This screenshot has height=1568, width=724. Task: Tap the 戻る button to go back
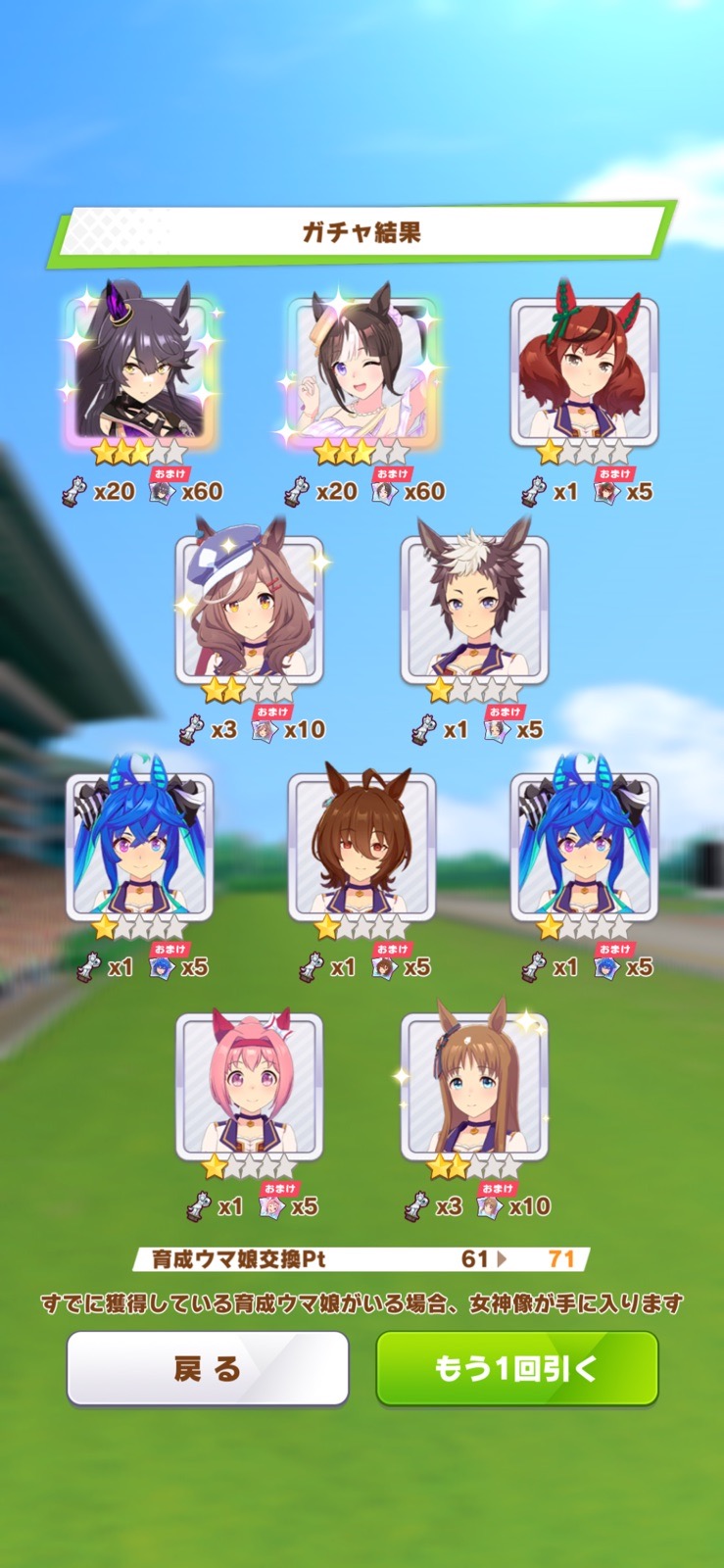[x=207, y=1368]
